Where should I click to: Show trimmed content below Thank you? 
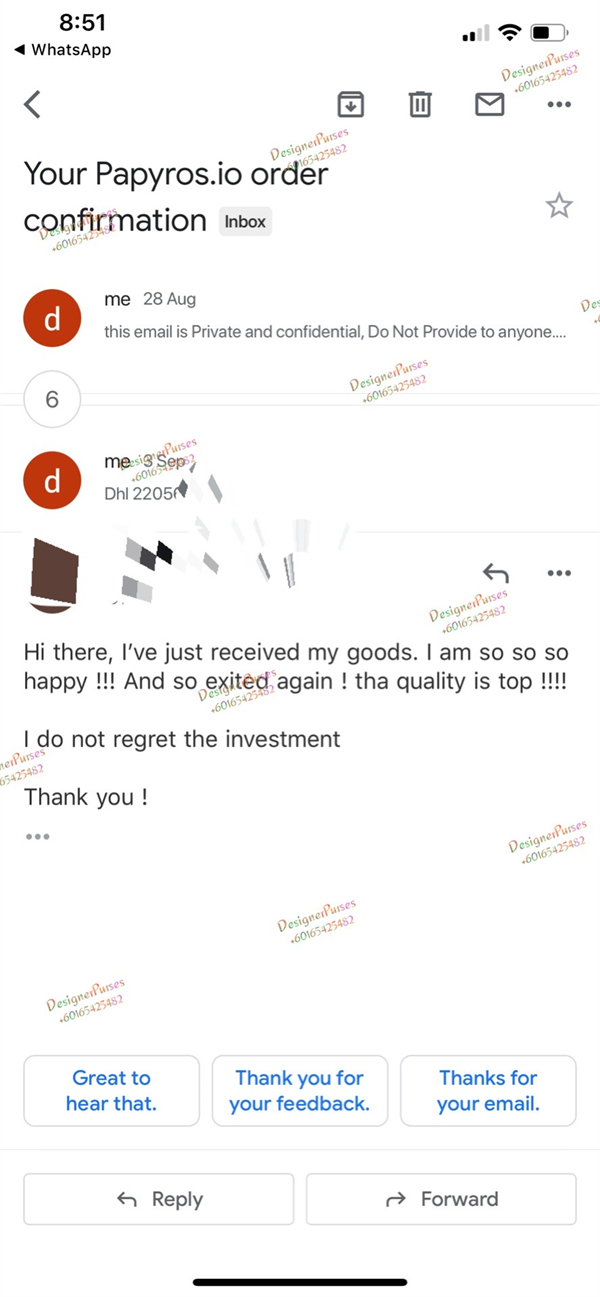(37, 836)
